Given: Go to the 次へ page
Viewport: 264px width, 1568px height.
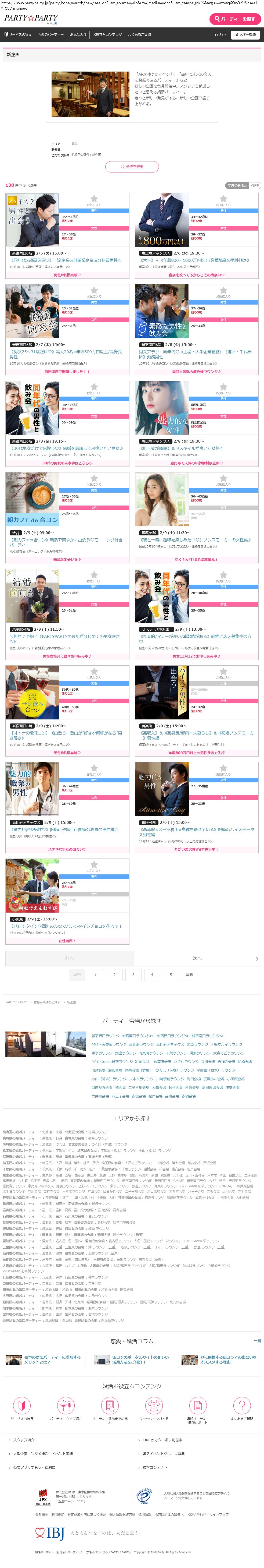Looking at the screenshot, I should 197,958.
